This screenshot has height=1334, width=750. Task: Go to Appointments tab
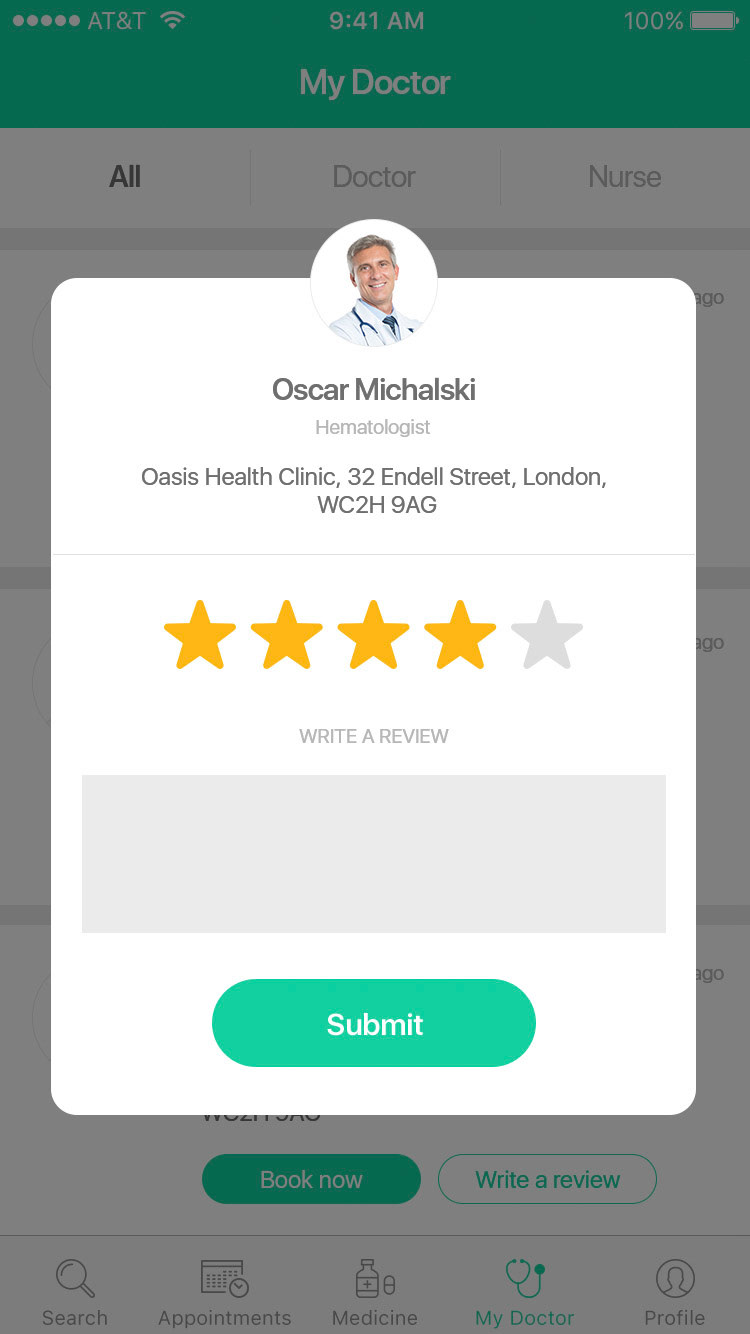(225, 1292)
